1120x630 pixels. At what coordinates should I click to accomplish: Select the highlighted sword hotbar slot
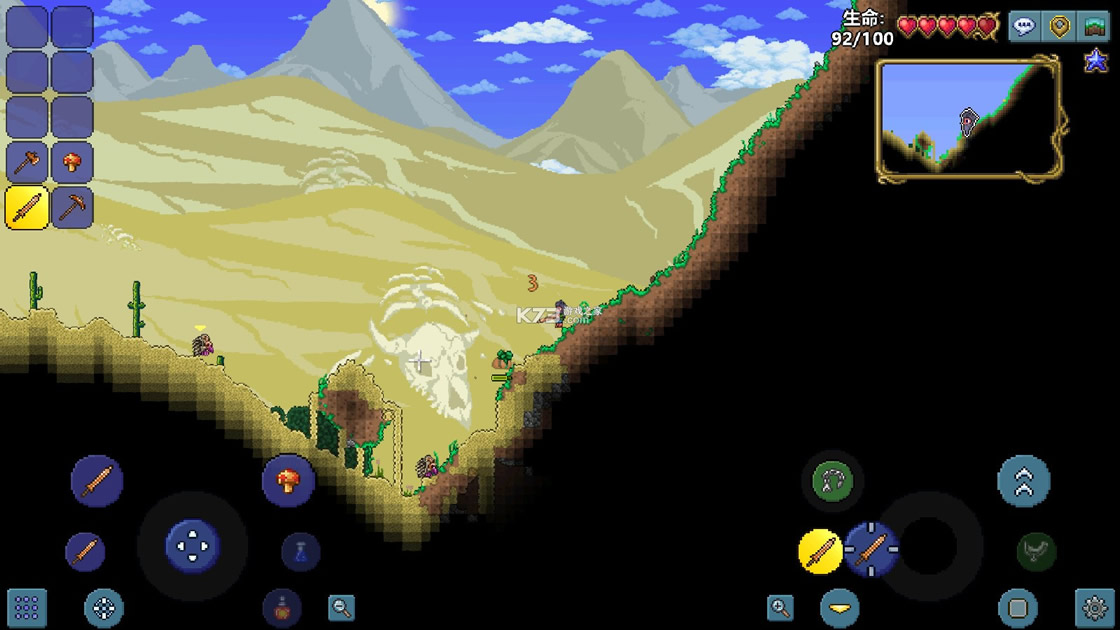(x=27, y=208)
